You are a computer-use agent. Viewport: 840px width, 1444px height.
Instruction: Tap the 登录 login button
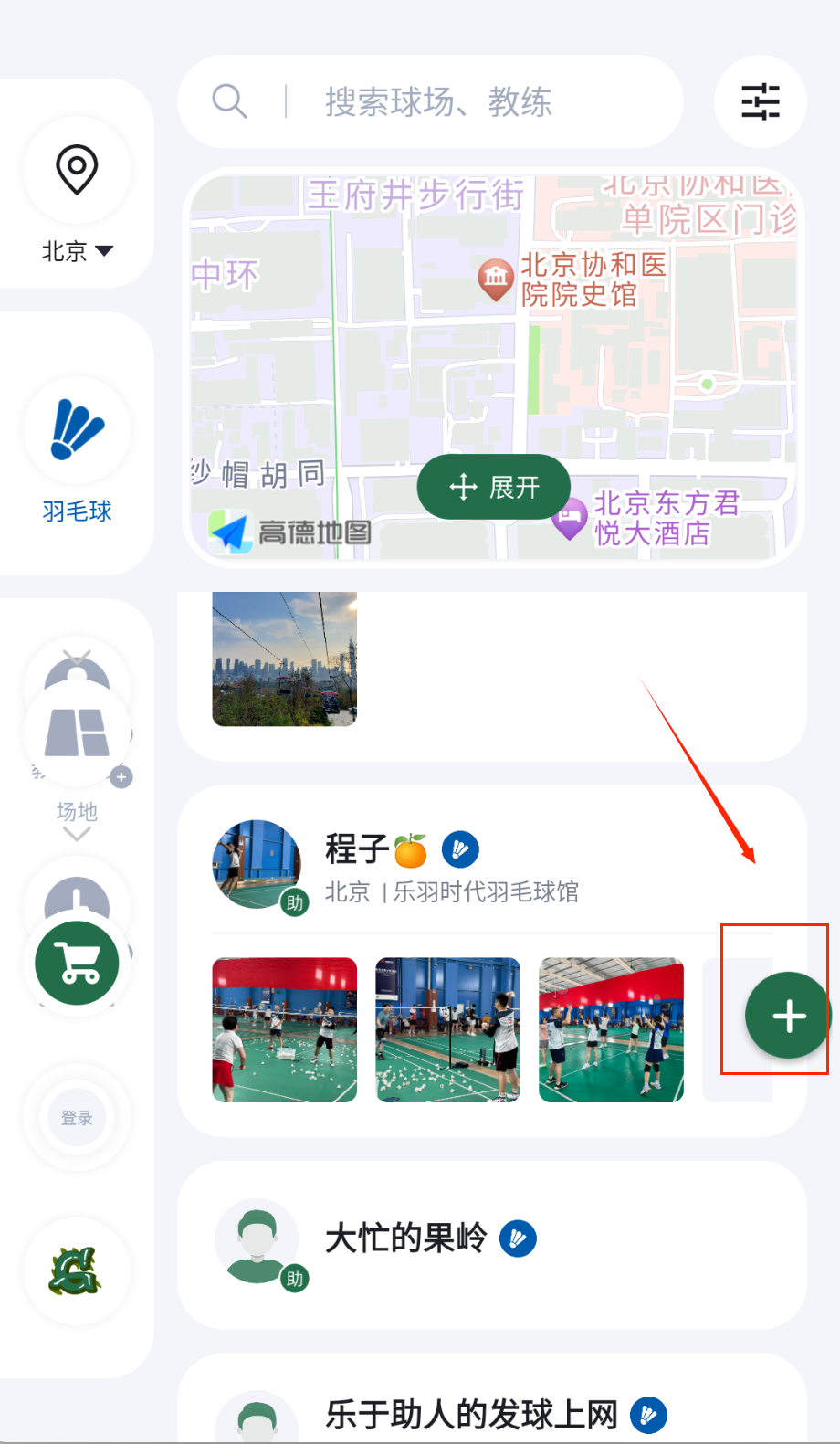(77, 1118)
